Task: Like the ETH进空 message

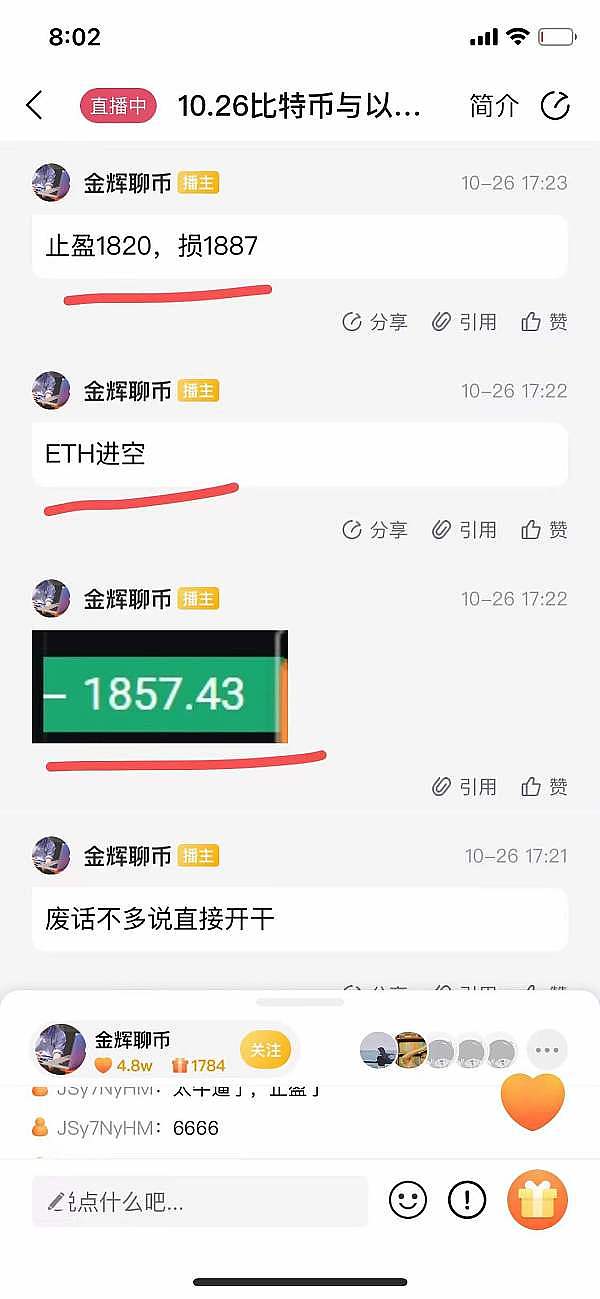Action: click(545, 530)
